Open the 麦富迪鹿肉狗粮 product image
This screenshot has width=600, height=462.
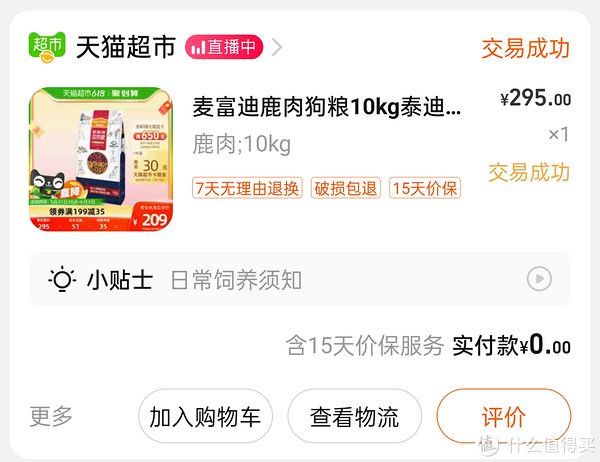(x=101, y=159)
